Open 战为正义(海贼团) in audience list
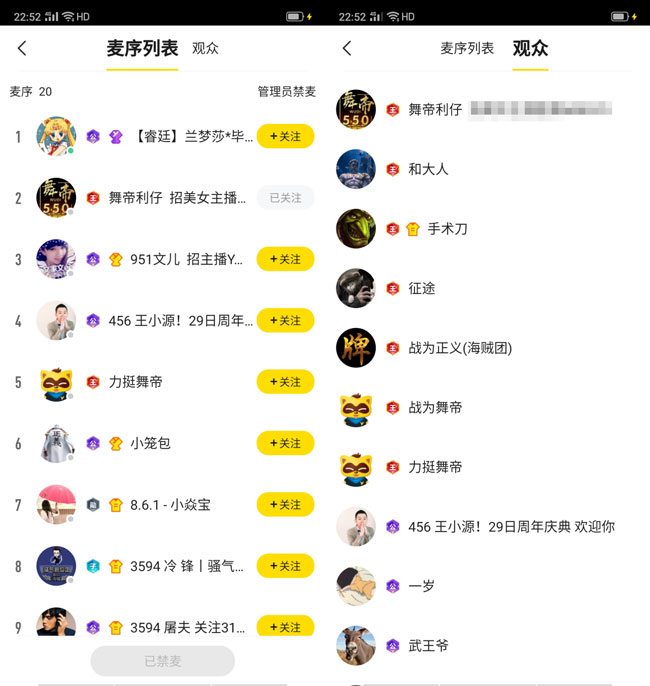Screen dimensions: 650x686 [460, 348]
